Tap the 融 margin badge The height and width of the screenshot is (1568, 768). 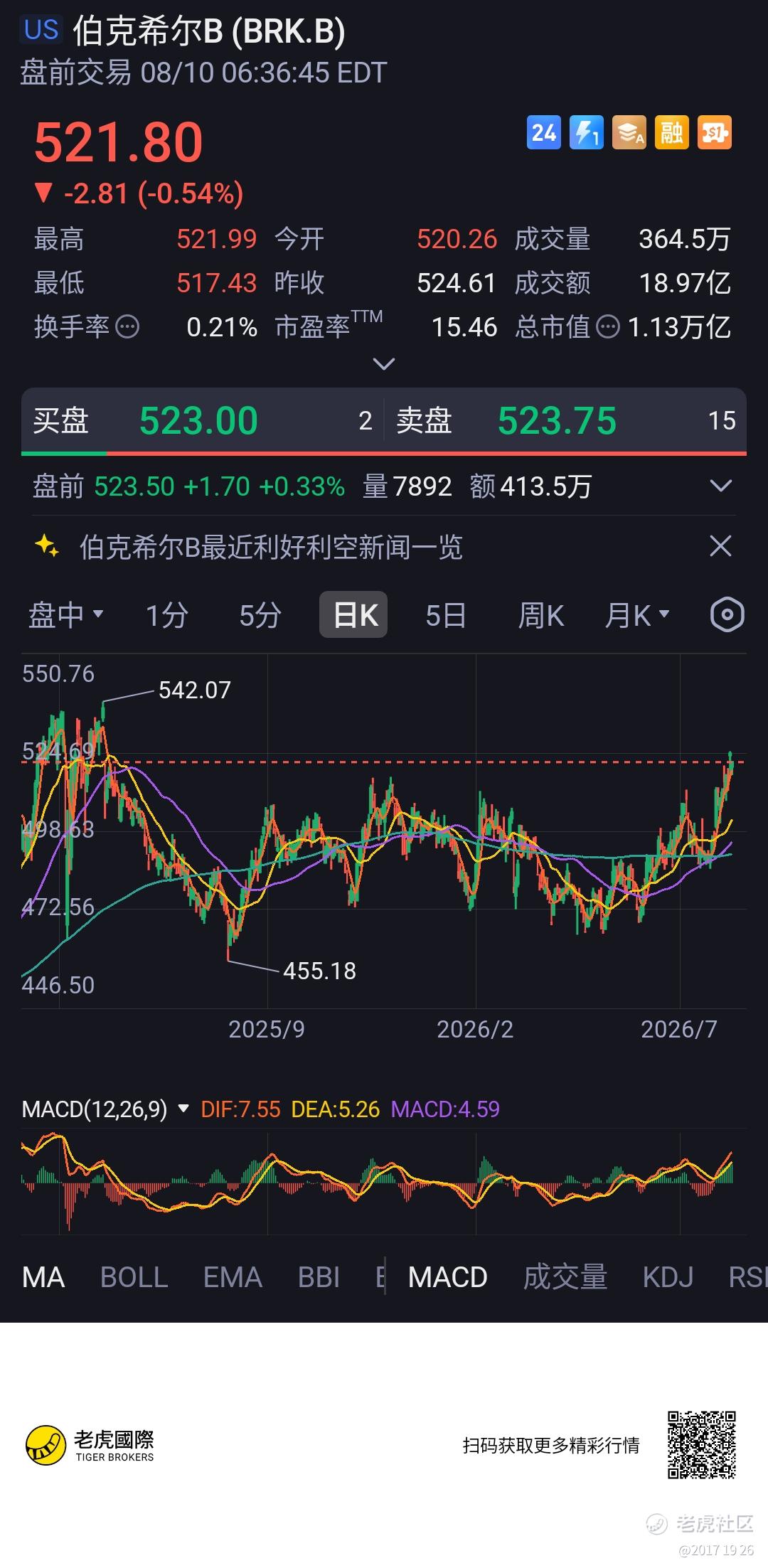(671, 133)
